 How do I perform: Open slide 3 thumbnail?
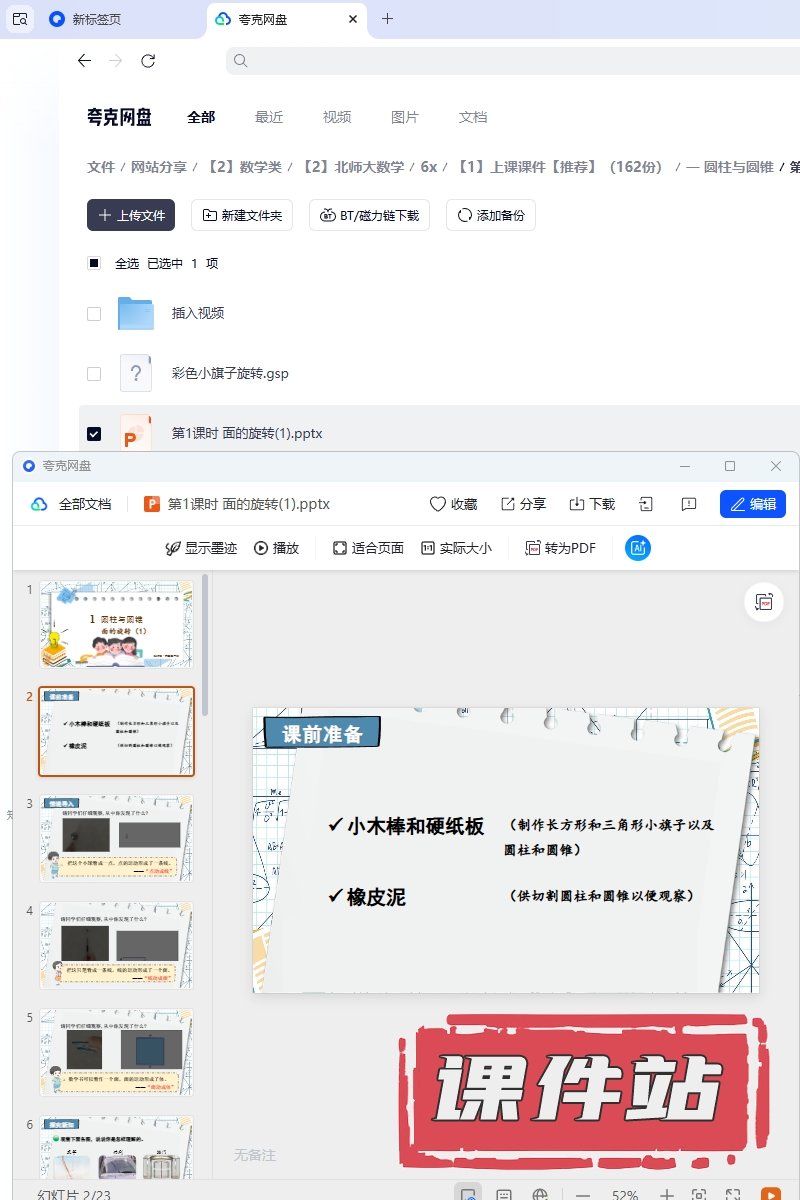[116, 838]
